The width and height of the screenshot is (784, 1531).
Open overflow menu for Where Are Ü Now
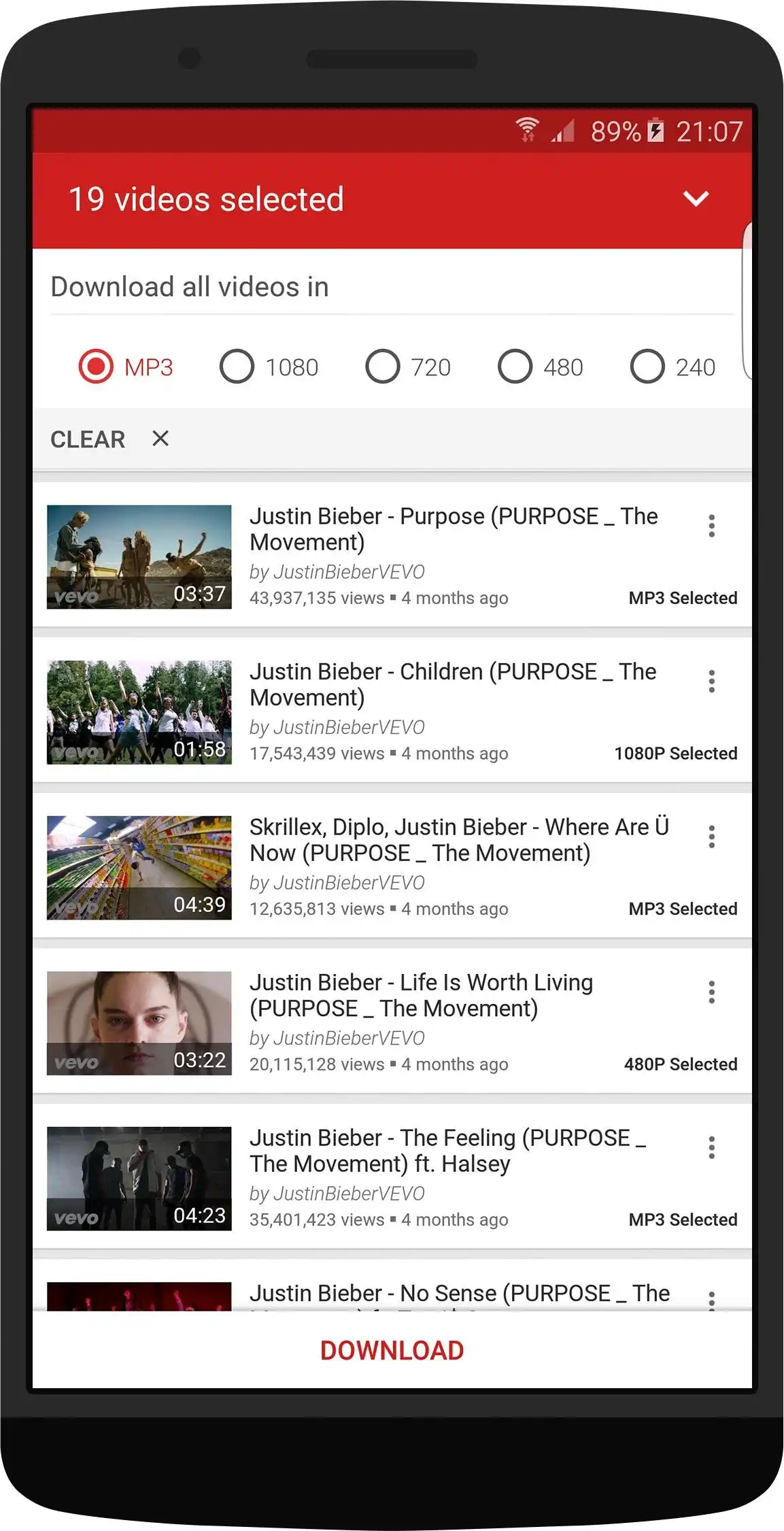point(711,837)
